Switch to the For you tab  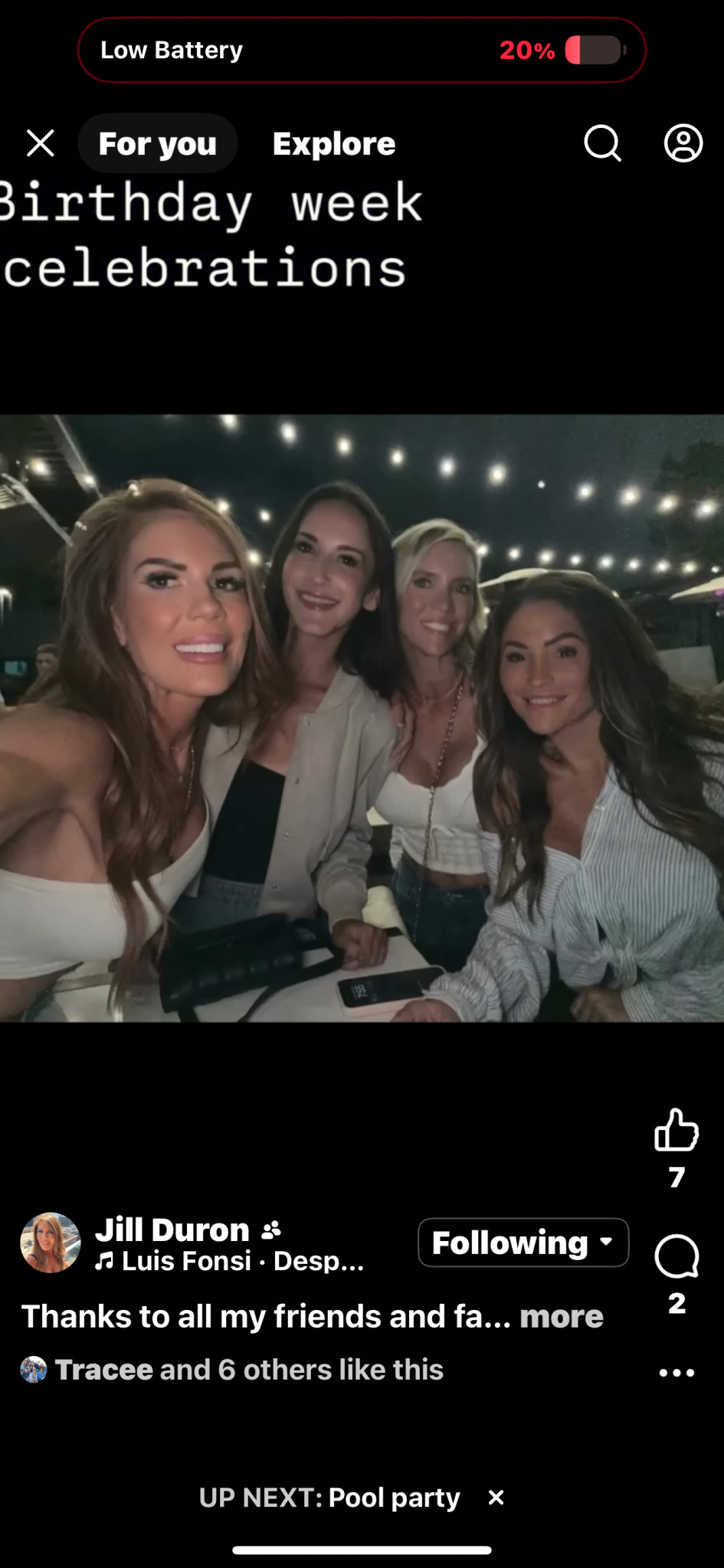click(157, 143)
